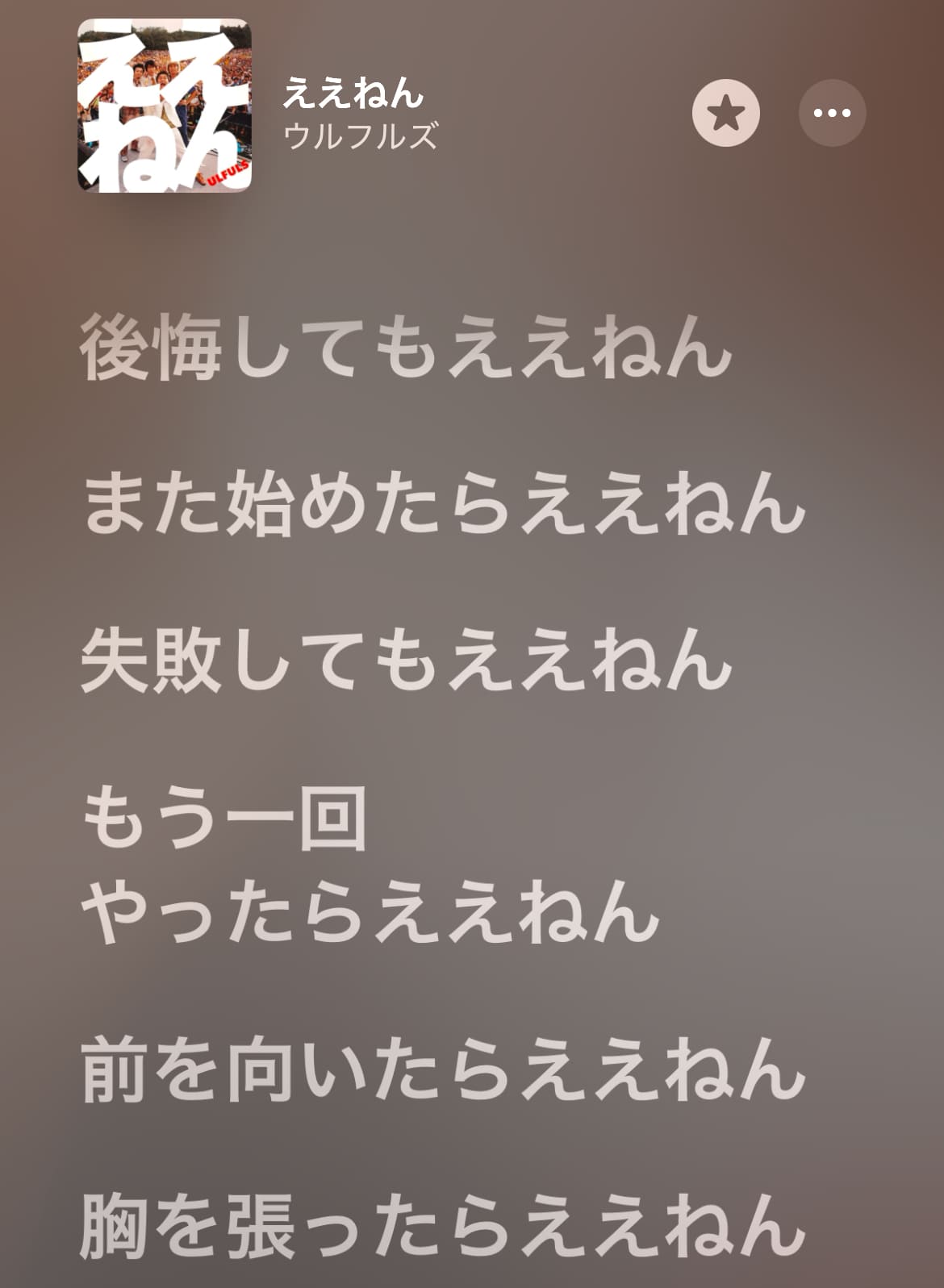Favorite the song ええねん with the star
This screenshot has height=1288, width=944.
(x=725, y=113)
